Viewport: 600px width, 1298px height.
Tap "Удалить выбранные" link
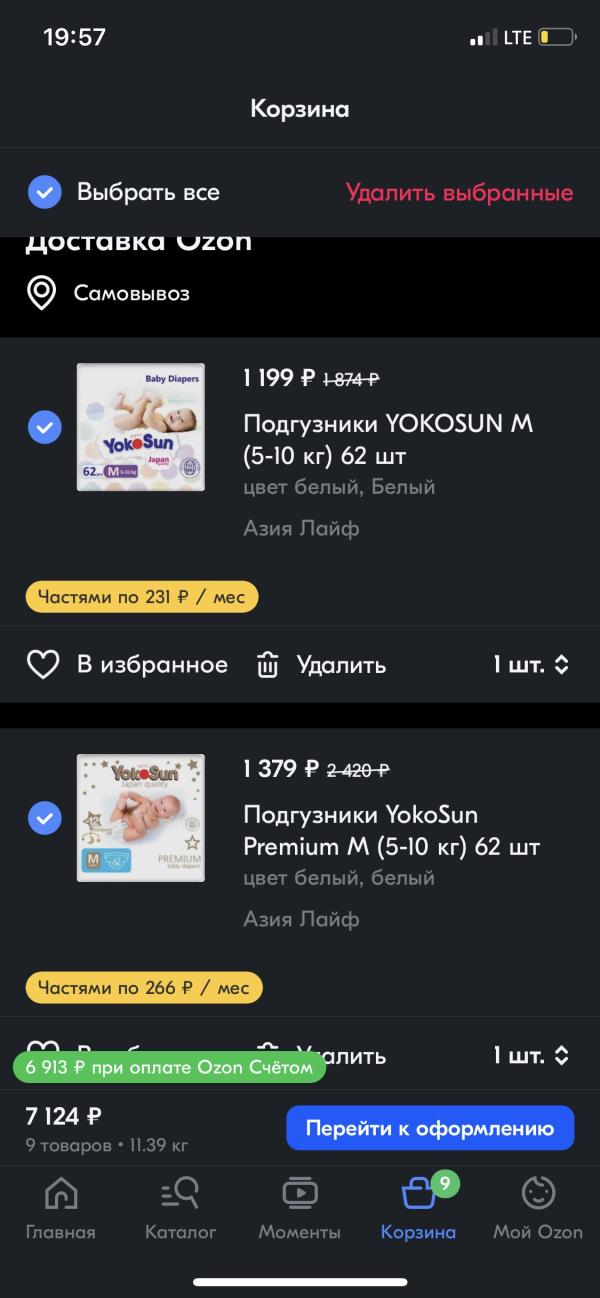(x=459, y=192)
